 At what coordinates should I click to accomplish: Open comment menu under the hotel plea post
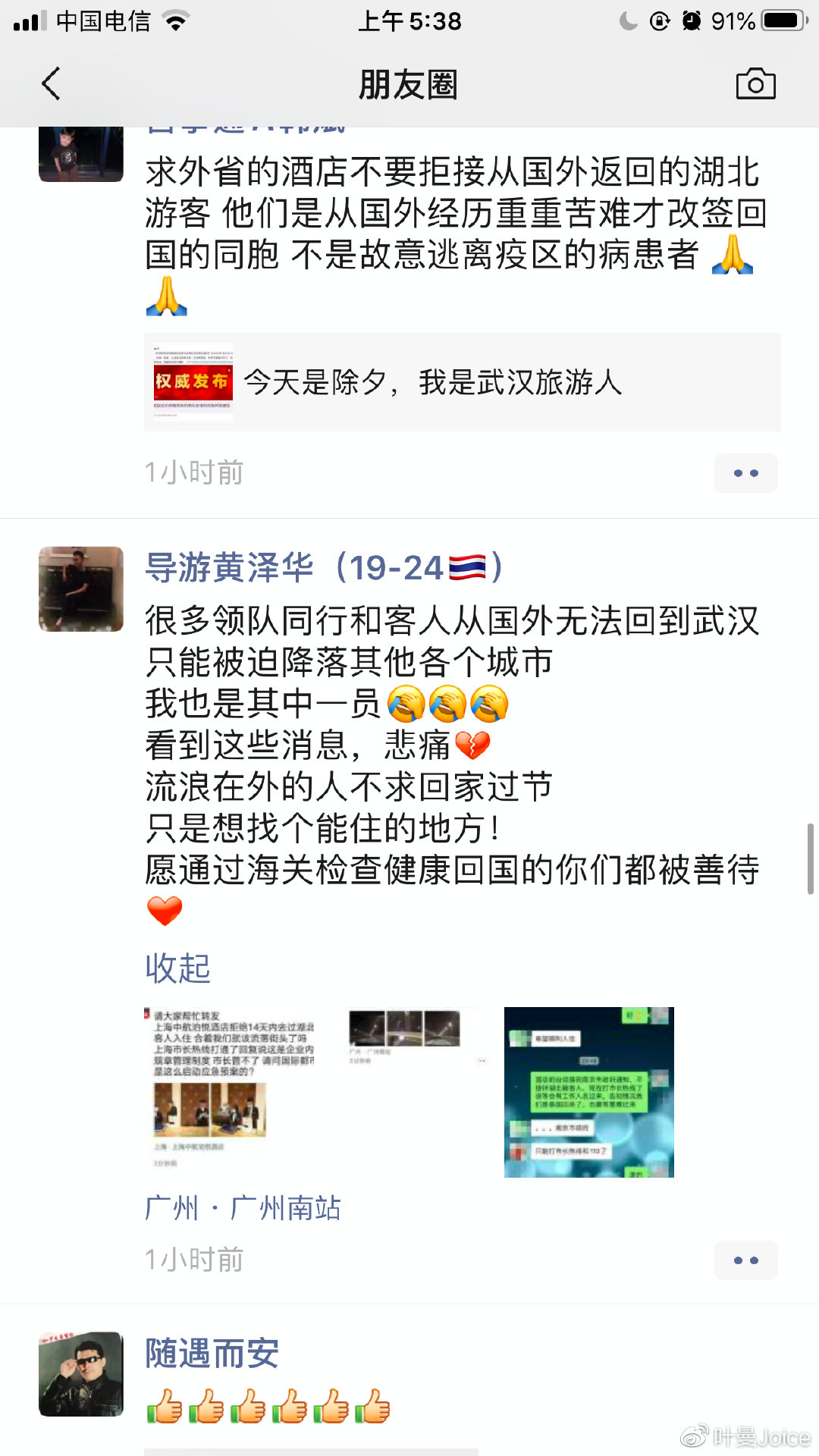745,473
